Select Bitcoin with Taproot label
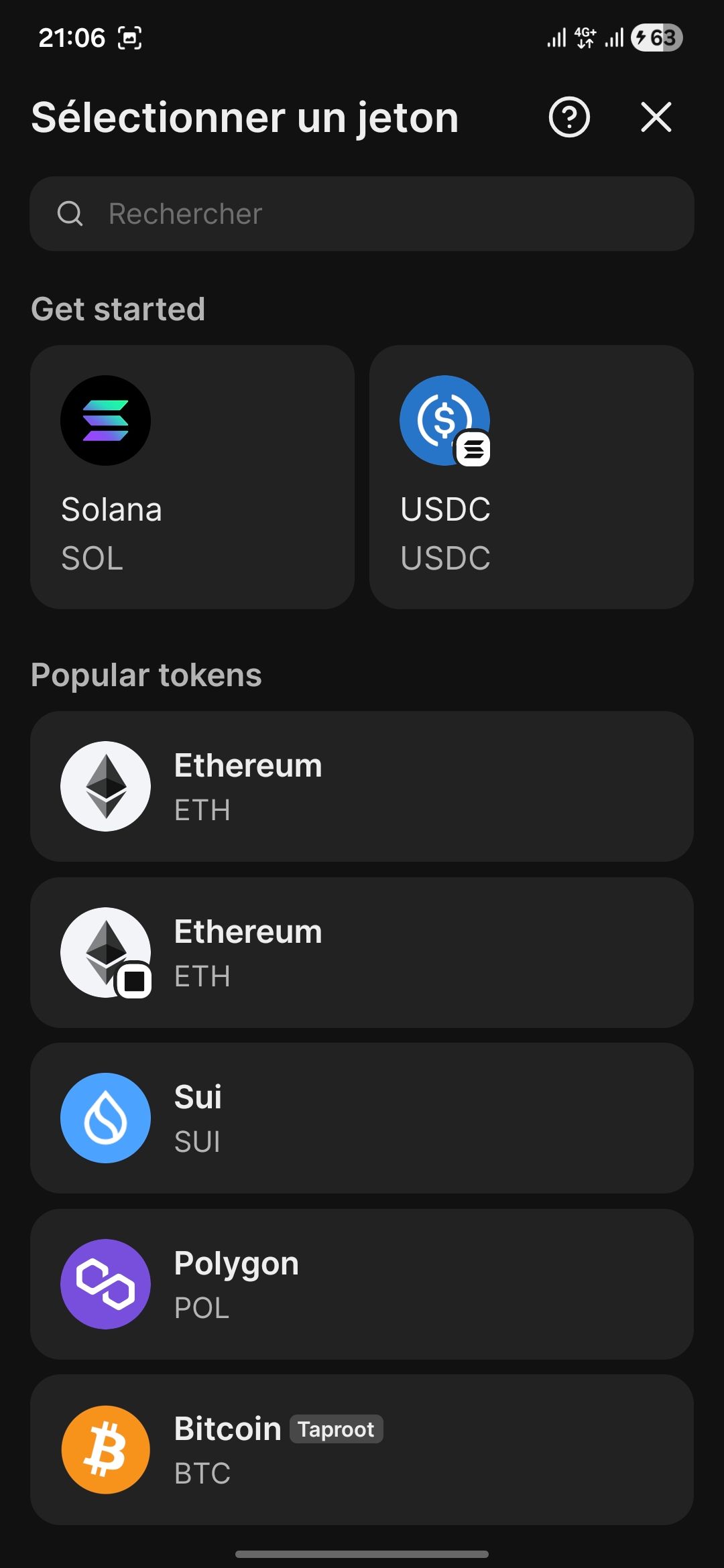The image size is (724, 1568). point(362,1449)
